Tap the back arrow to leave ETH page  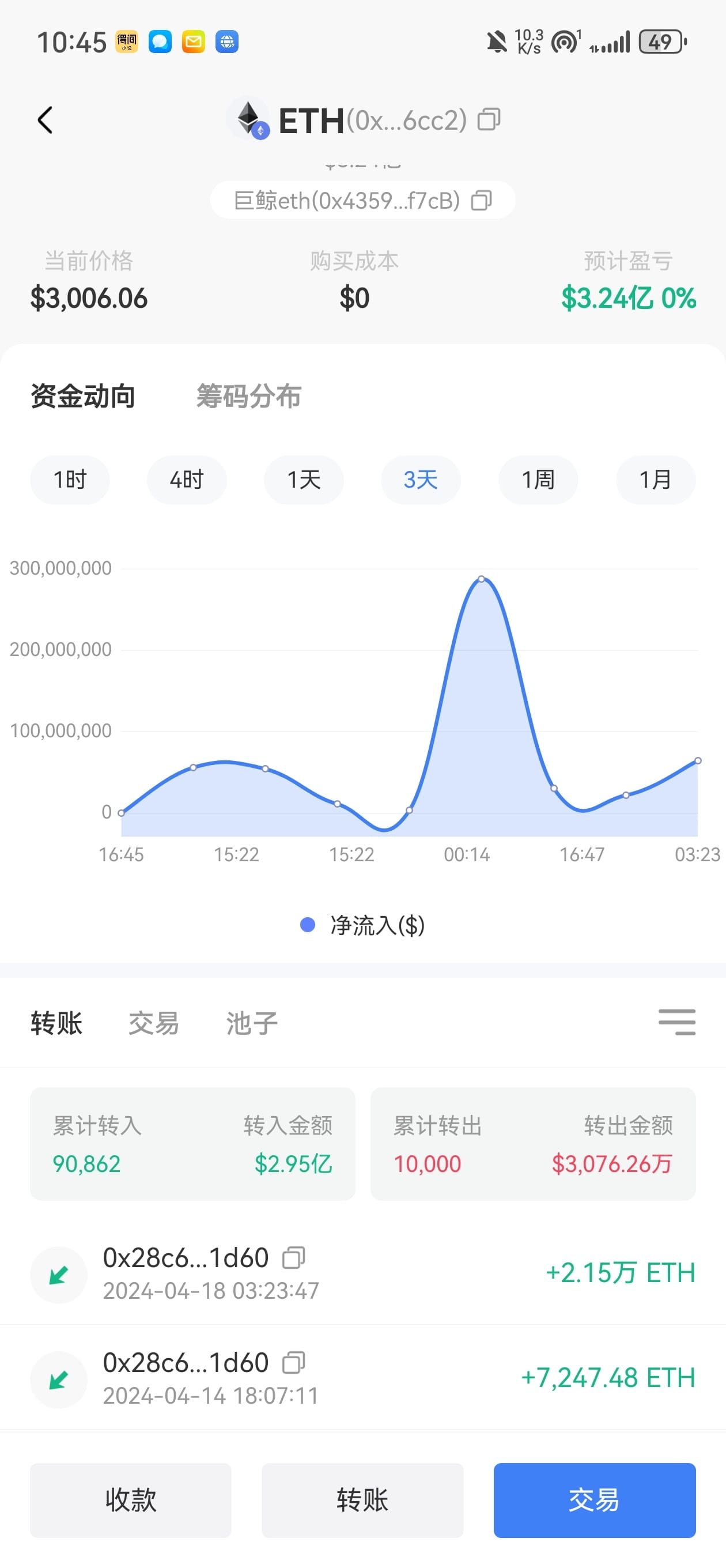coord(44,119)
